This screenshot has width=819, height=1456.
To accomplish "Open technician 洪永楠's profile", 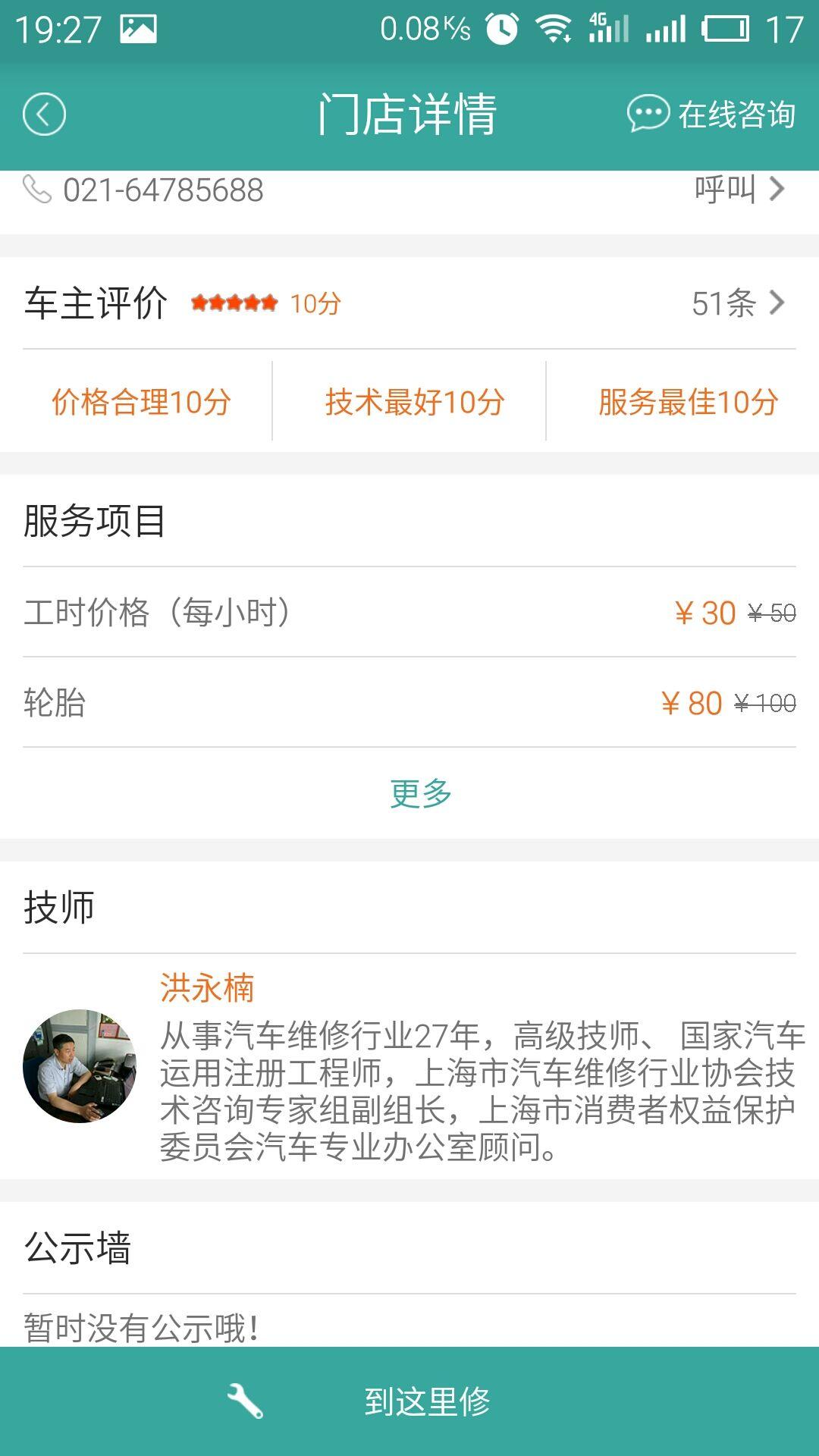I will (x=206, y=987).
